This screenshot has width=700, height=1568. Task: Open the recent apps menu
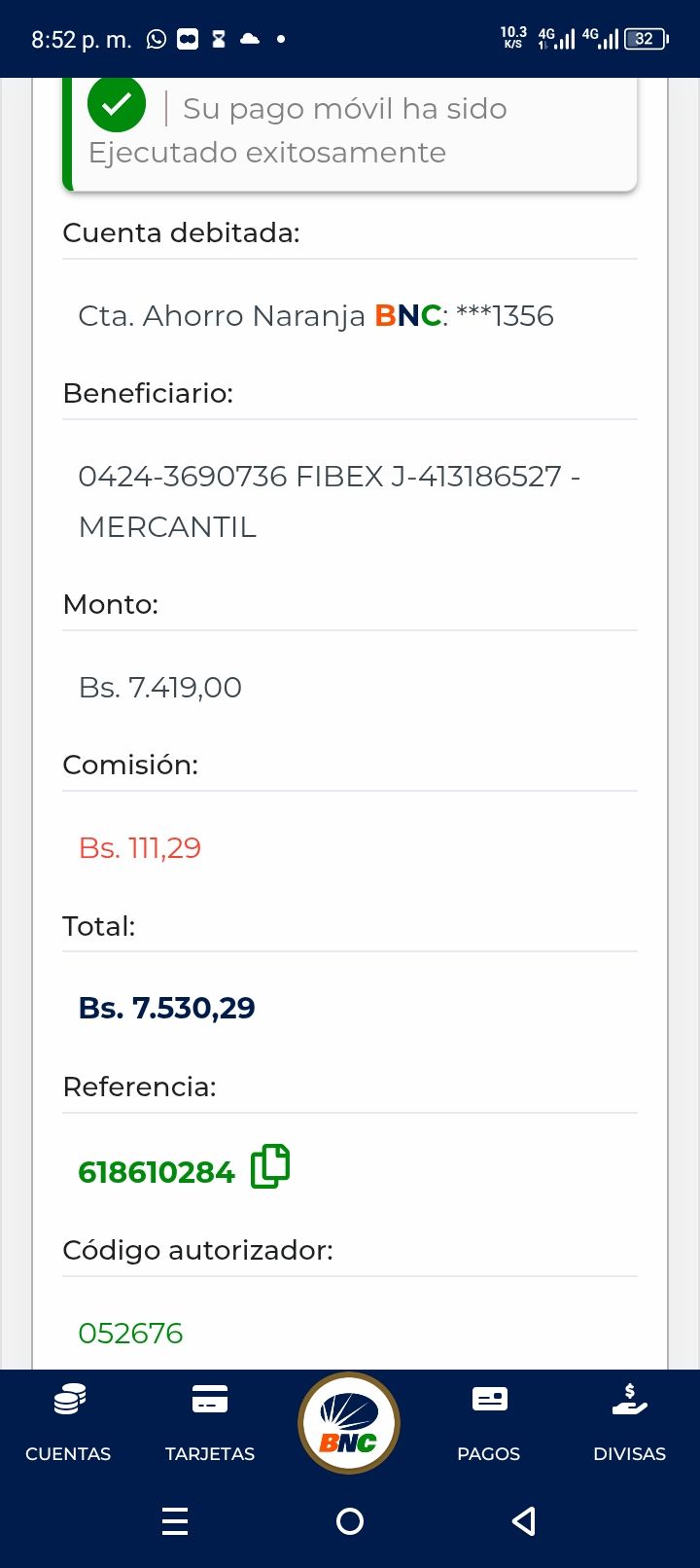175,1521
